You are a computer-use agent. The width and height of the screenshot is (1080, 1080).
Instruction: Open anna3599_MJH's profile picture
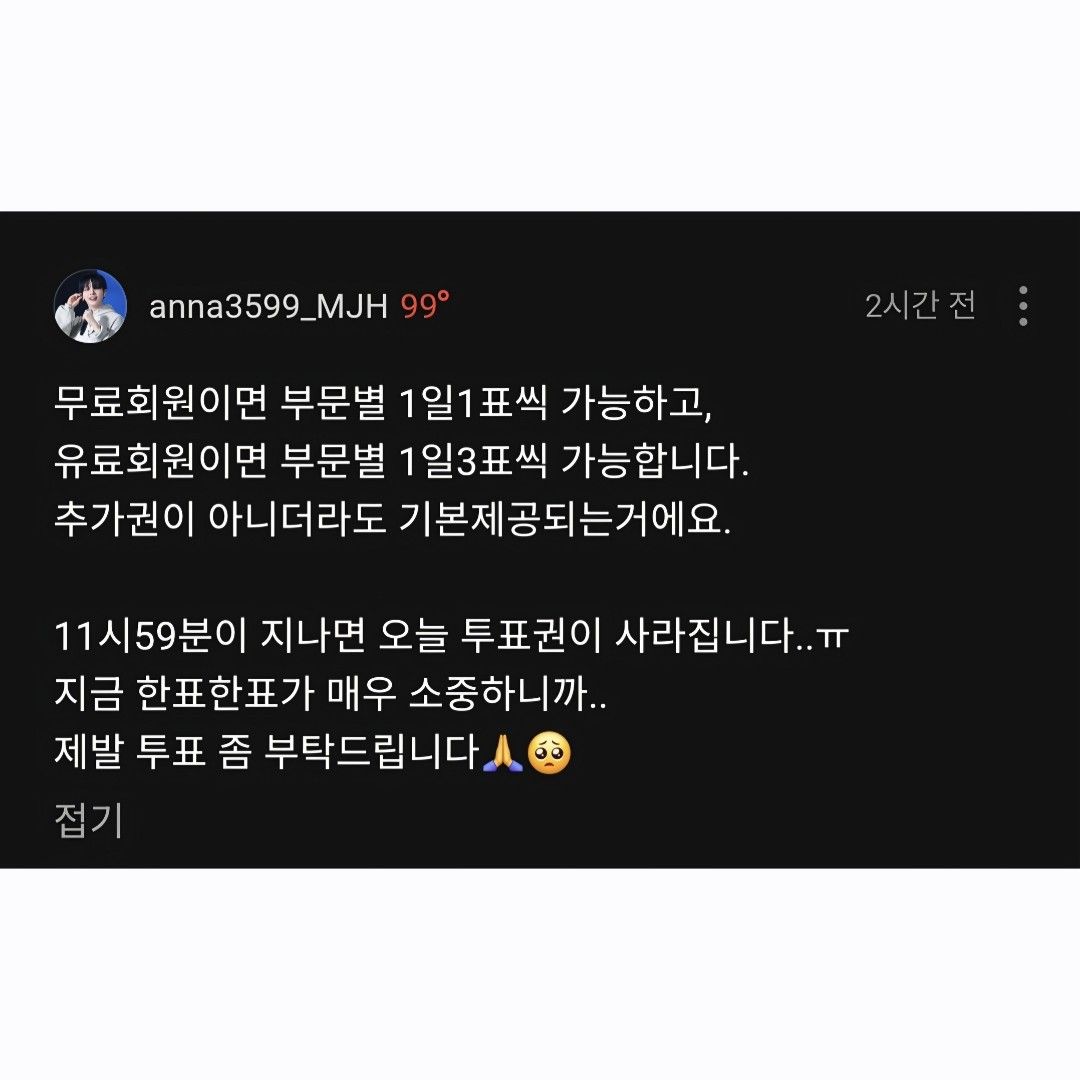tap(90, 306)
